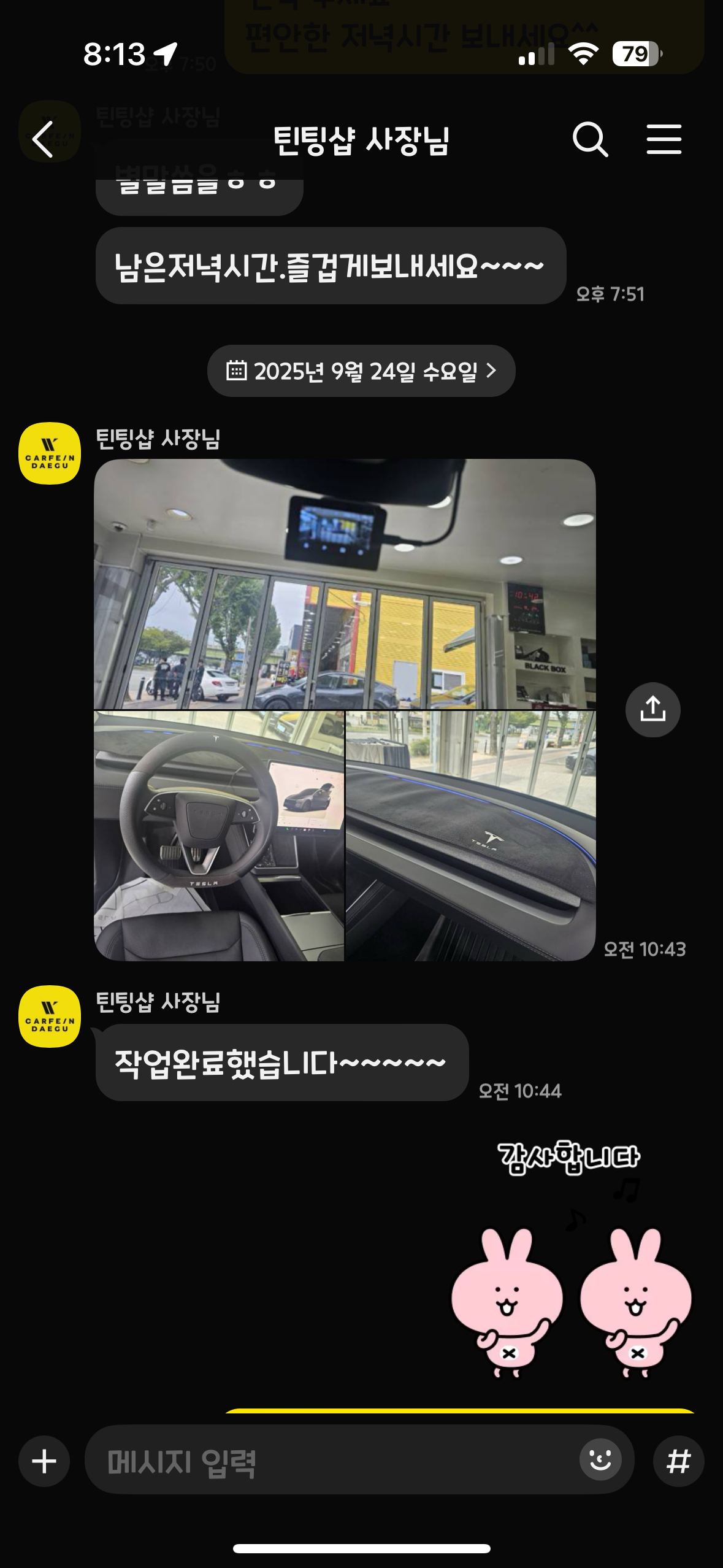Image resolution: width=723 pixels, height=1568 pixels.
Task: View the Tesla steering wheel photo
Action: pyautogui.click(x=219, y=836)
